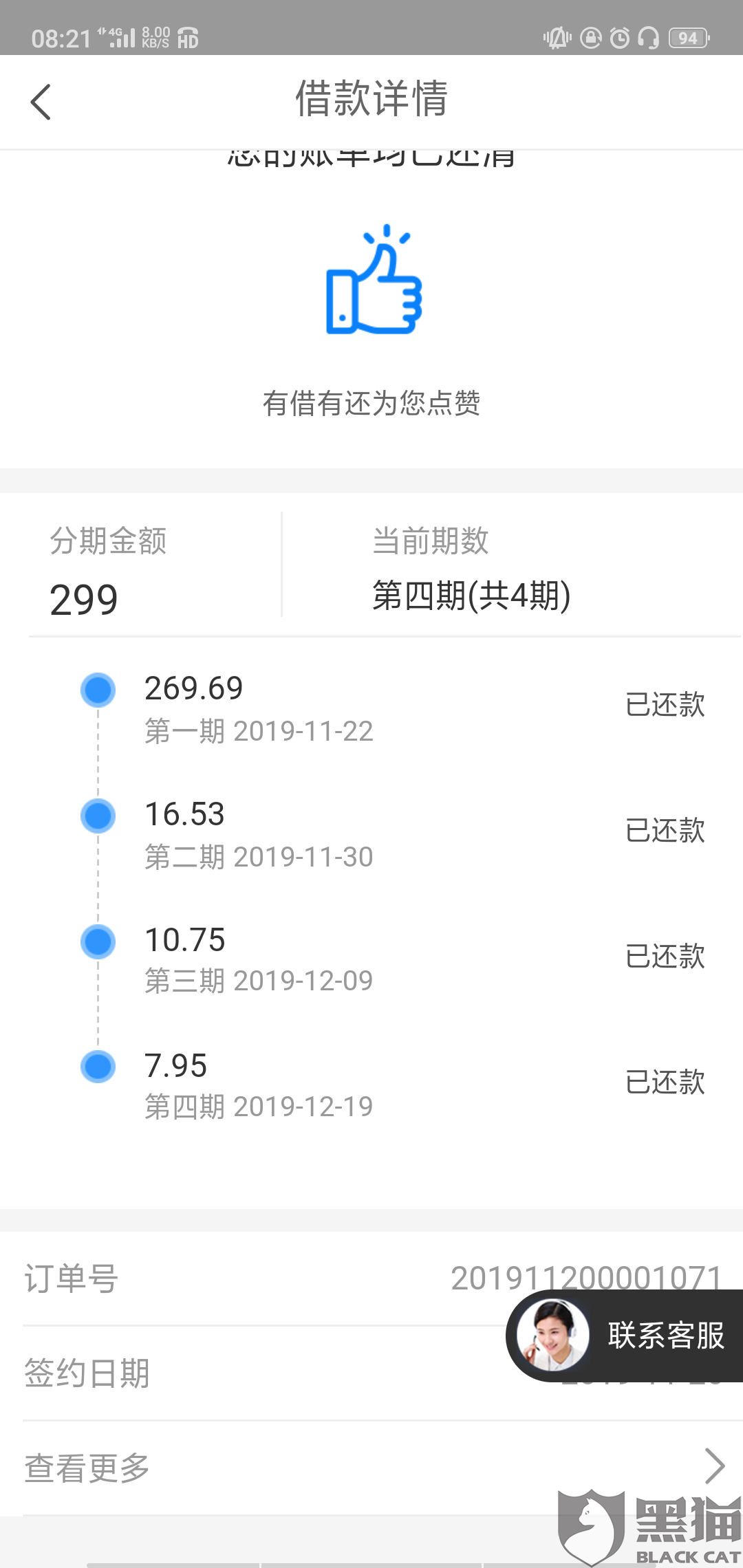The image size is (743, 1568).
Task: Tap the vibrate-mode bell icon in status bar
Action: [557, 39]
